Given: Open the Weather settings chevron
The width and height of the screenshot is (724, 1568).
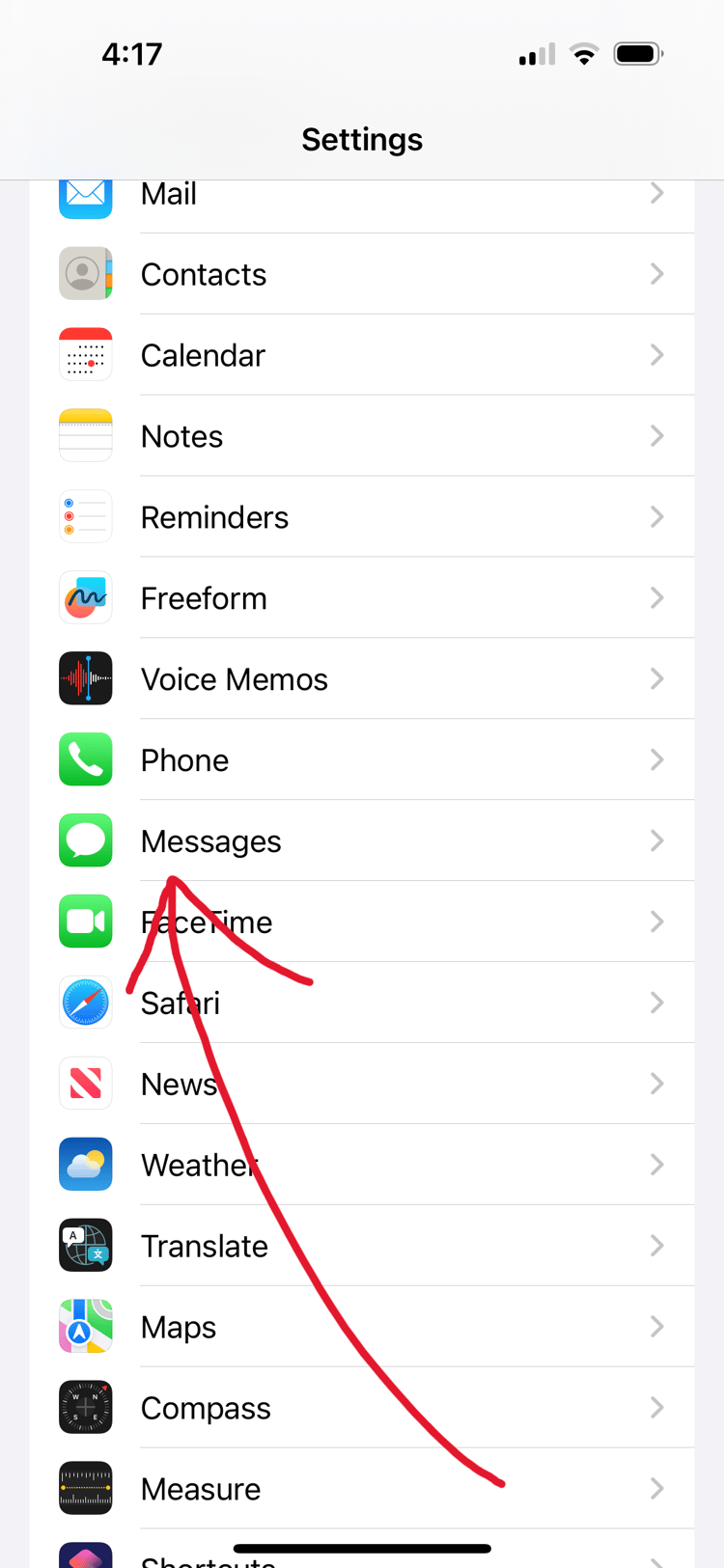Looking at the screenshot, I should (657, 1165).
